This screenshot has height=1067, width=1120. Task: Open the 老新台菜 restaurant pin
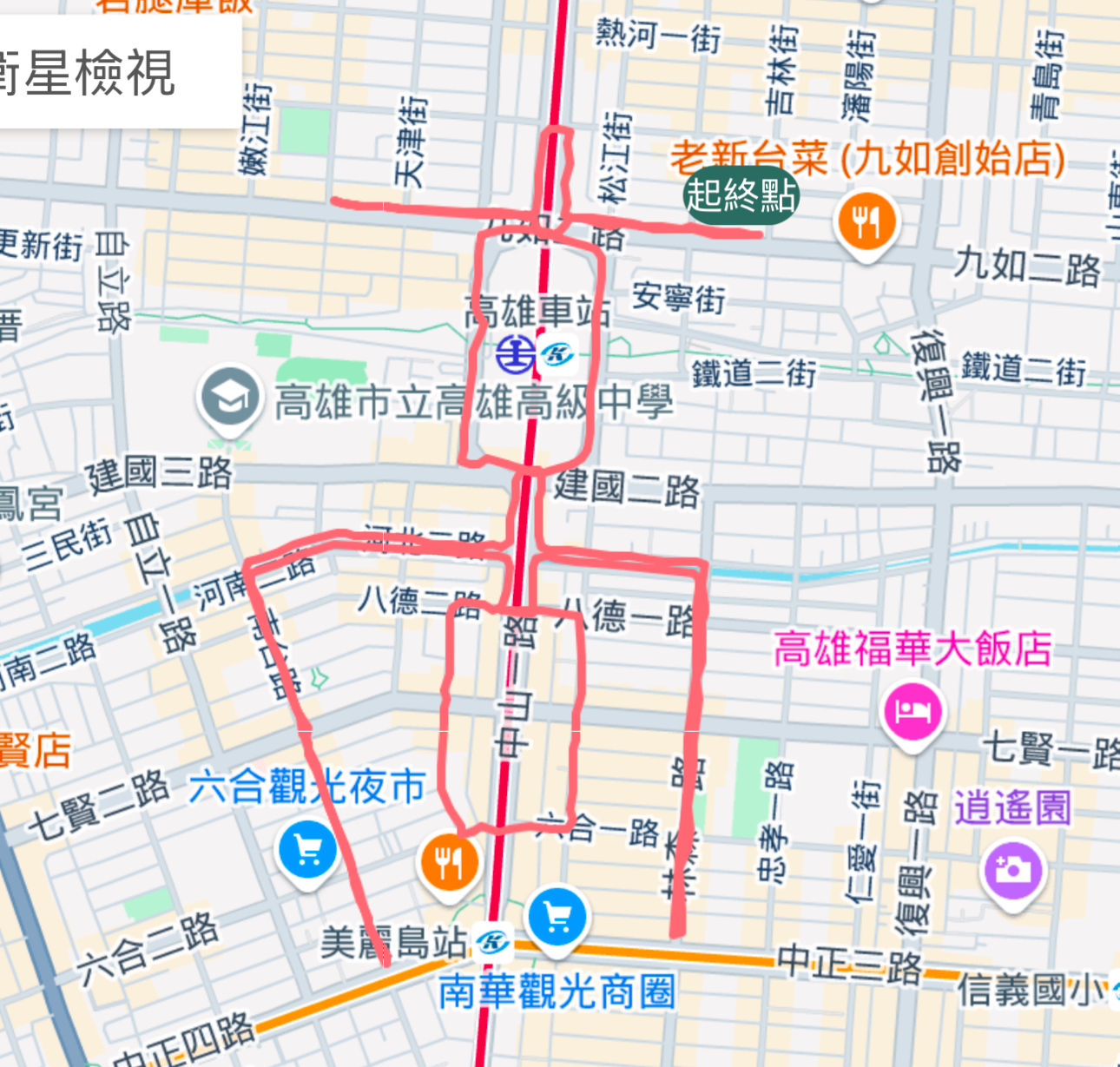click(866, 223)
